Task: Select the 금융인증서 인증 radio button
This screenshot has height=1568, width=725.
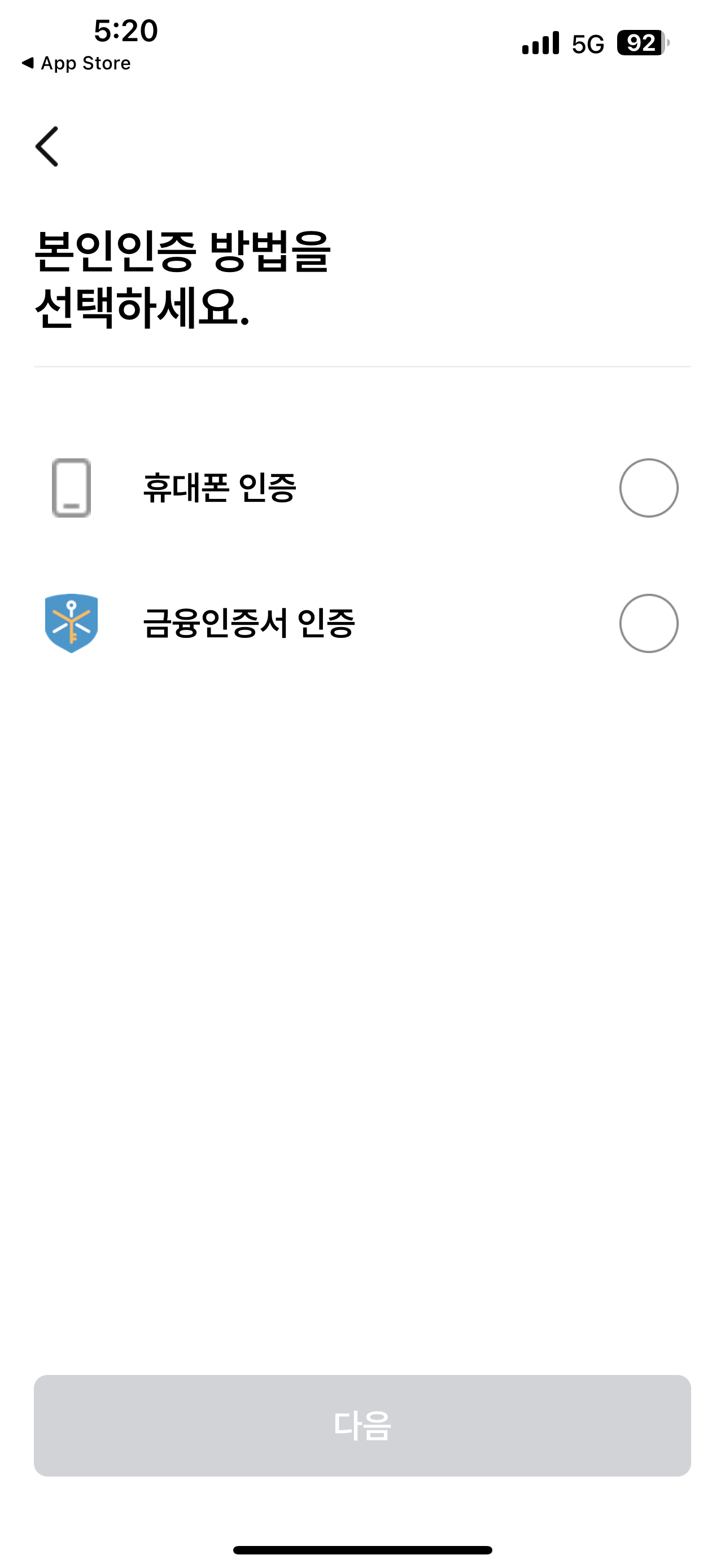Action: pos(648,623)
